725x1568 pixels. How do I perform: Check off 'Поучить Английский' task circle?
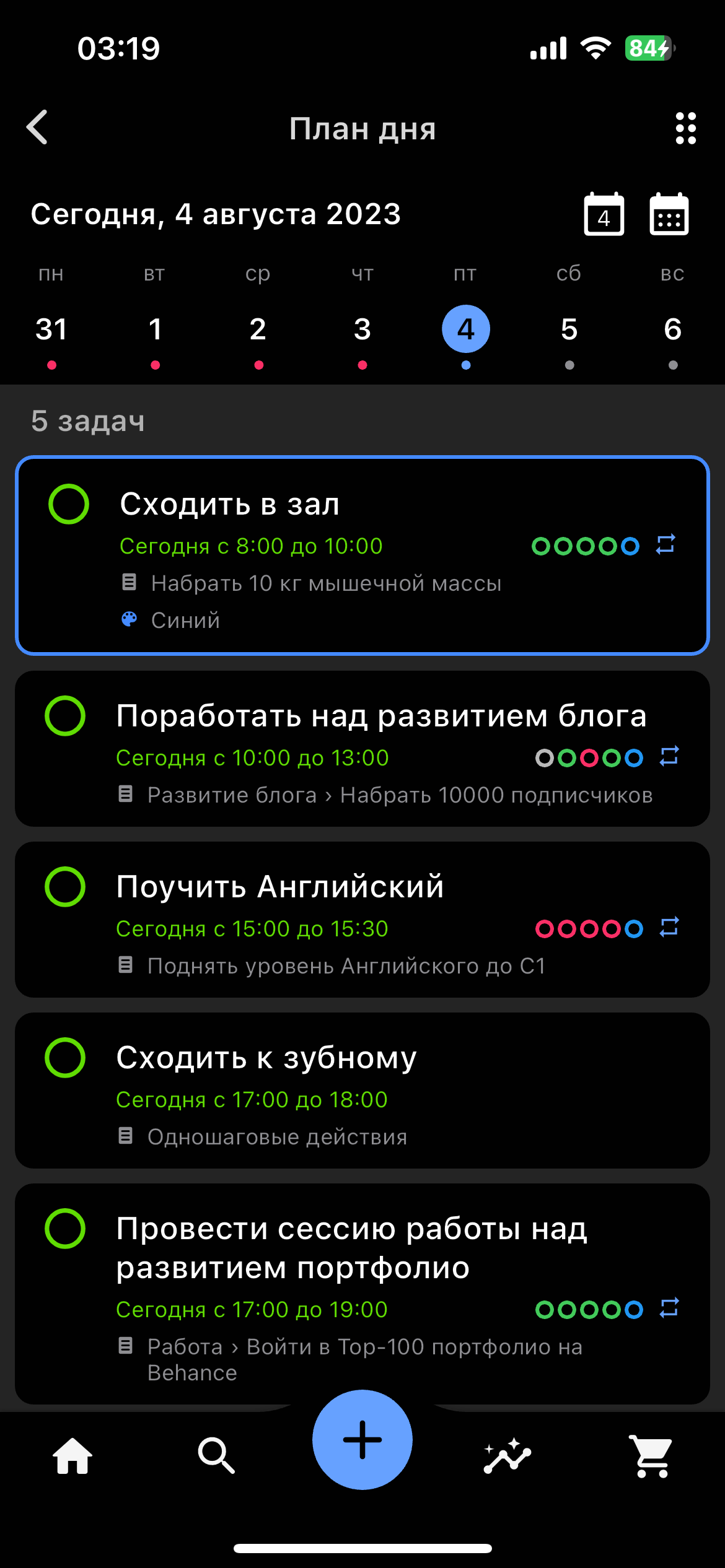pyautogui.click(x=65, y=887)
